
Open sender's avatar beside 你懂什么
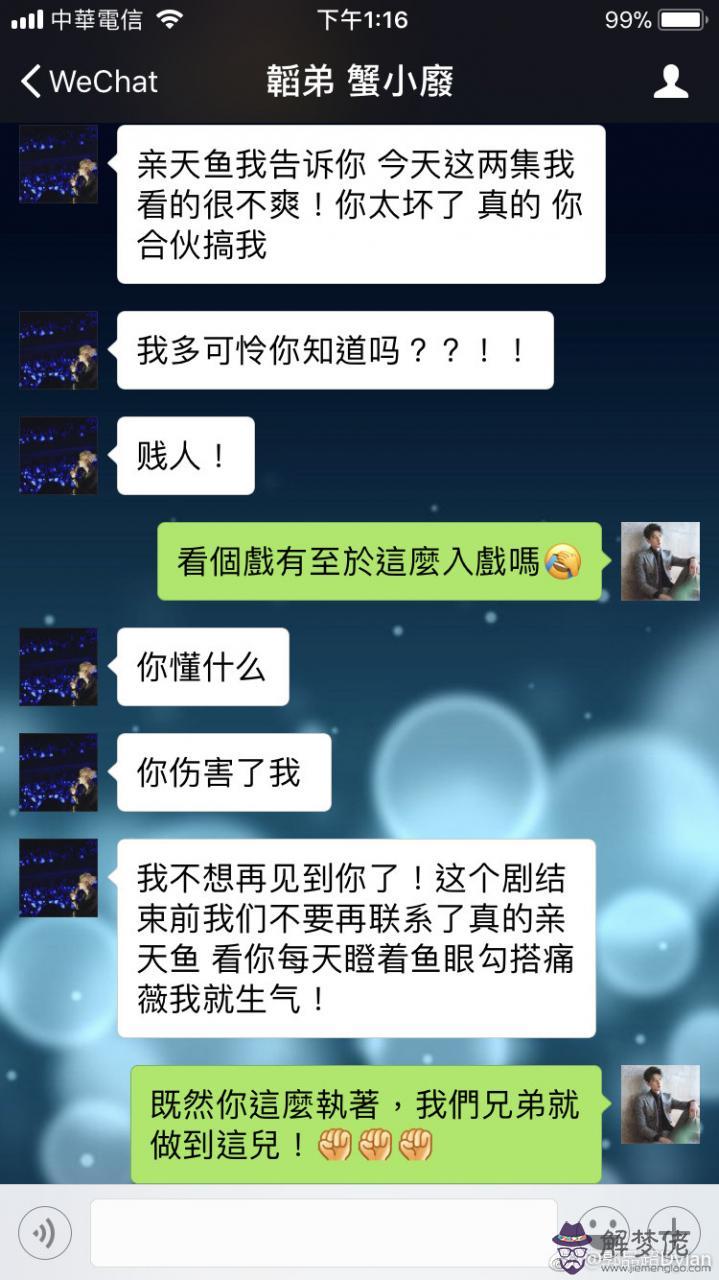tap(58, 667)
